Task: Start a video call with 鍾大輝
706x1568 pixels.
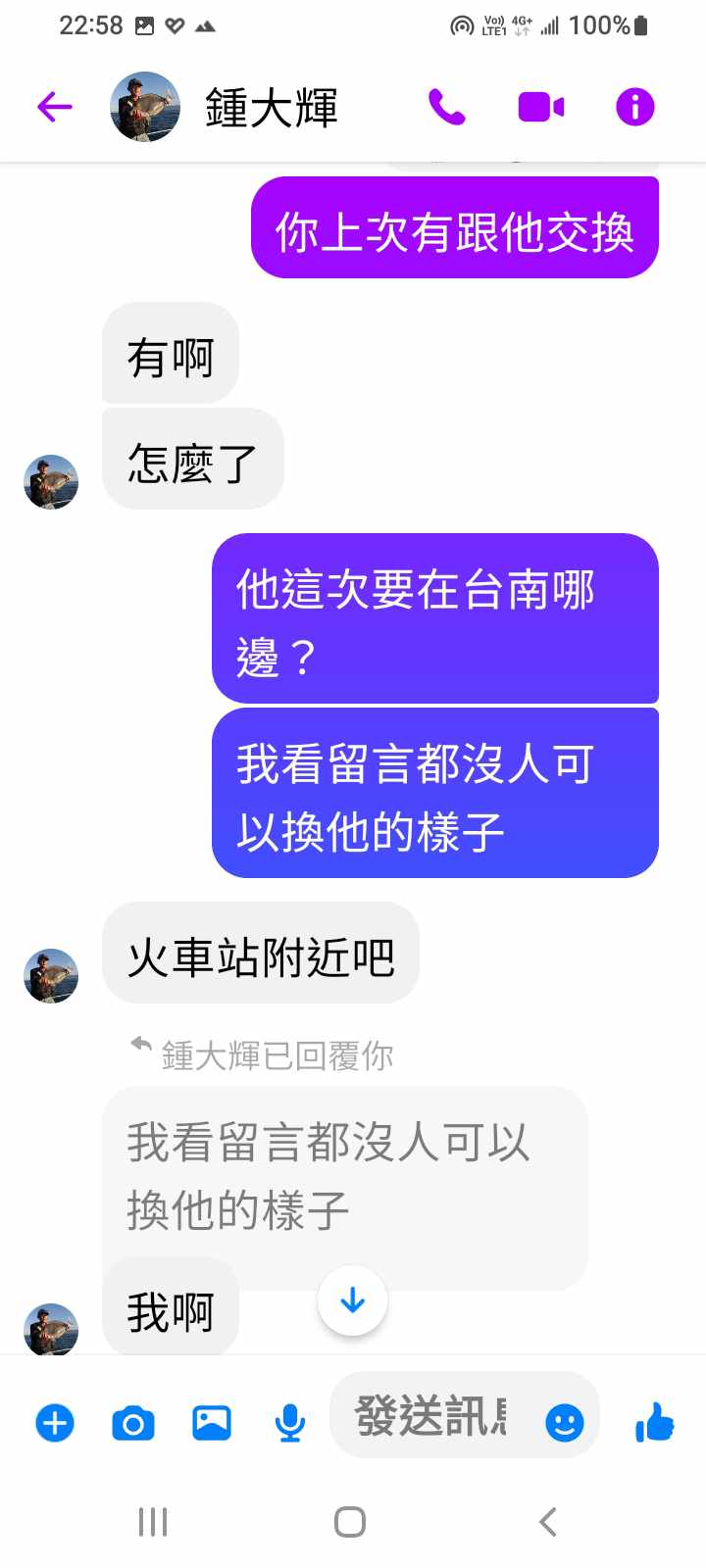Action: pyautogui.click(x=540, y=107)
